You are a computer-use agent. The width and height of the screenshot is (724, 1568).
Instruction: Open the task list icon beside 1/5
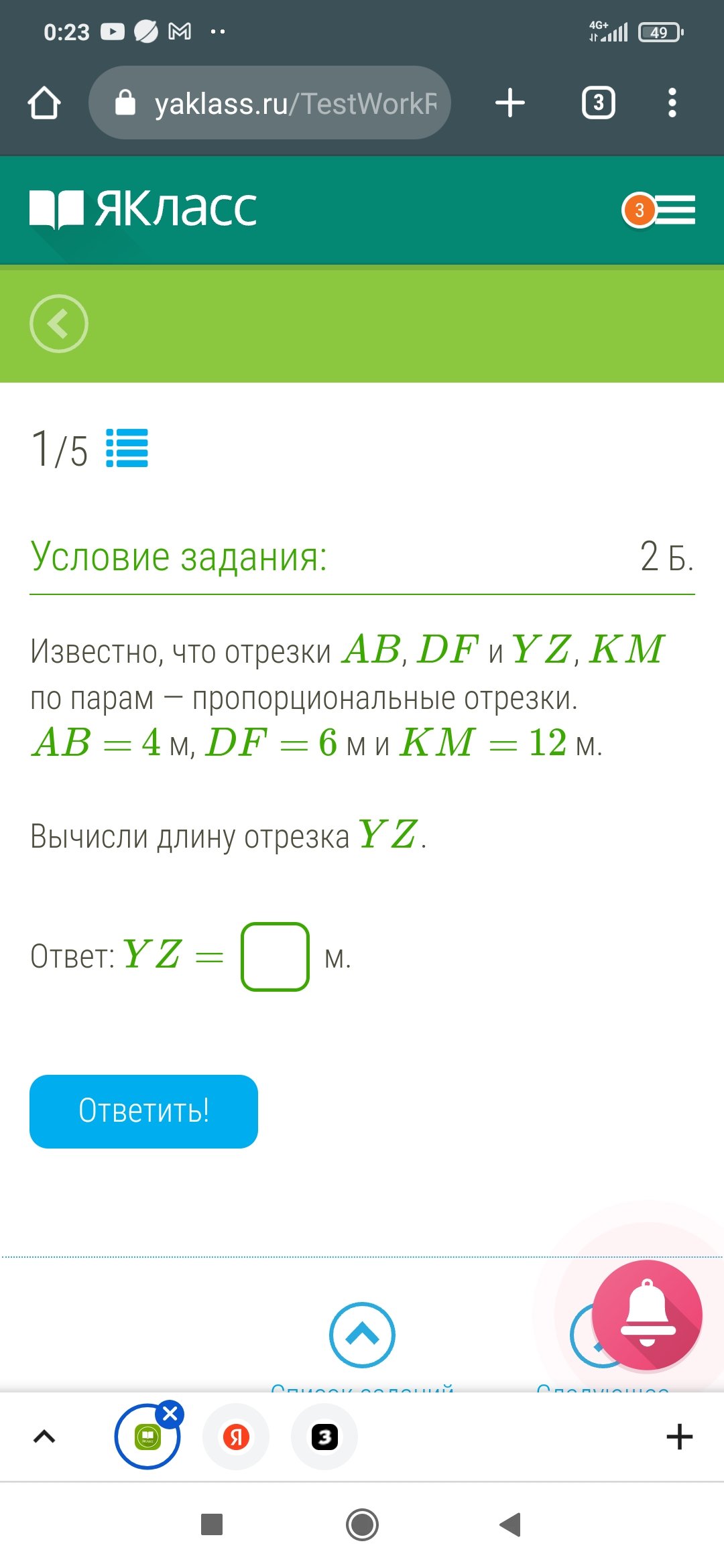point(127,448)
